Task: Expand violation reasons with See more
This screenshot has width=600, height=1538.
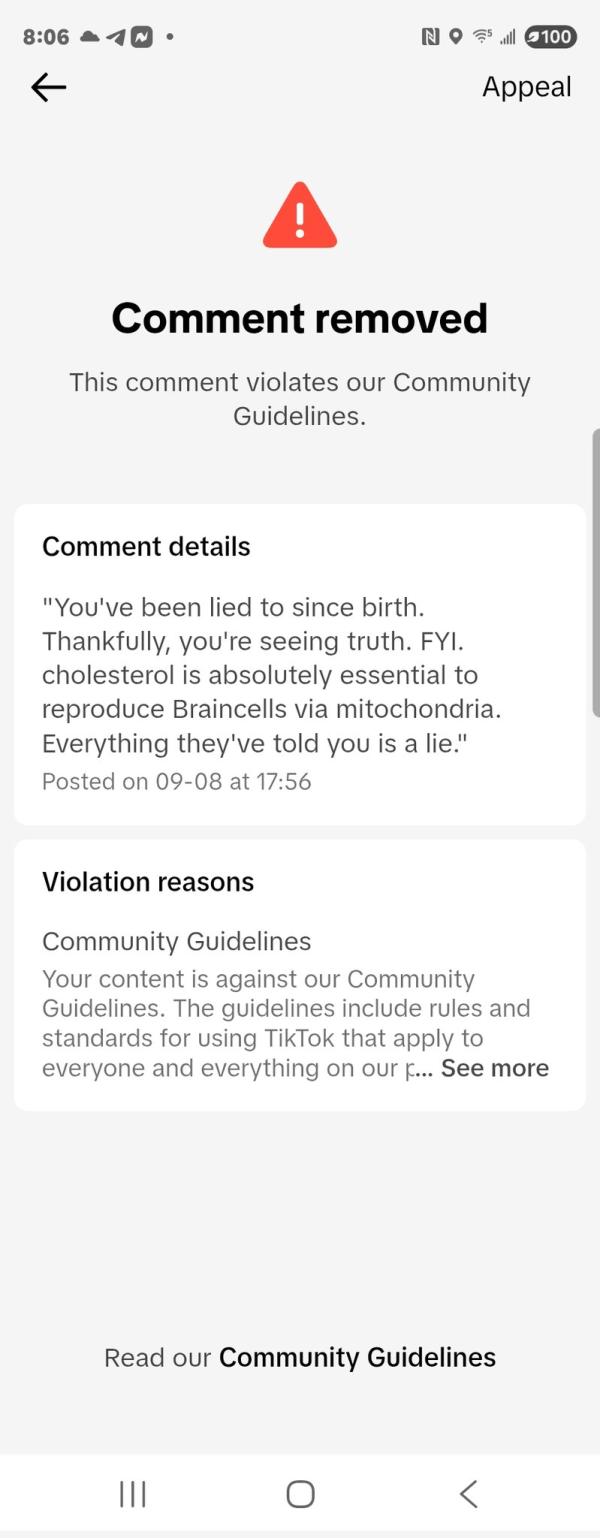Action: [494, 1068]
